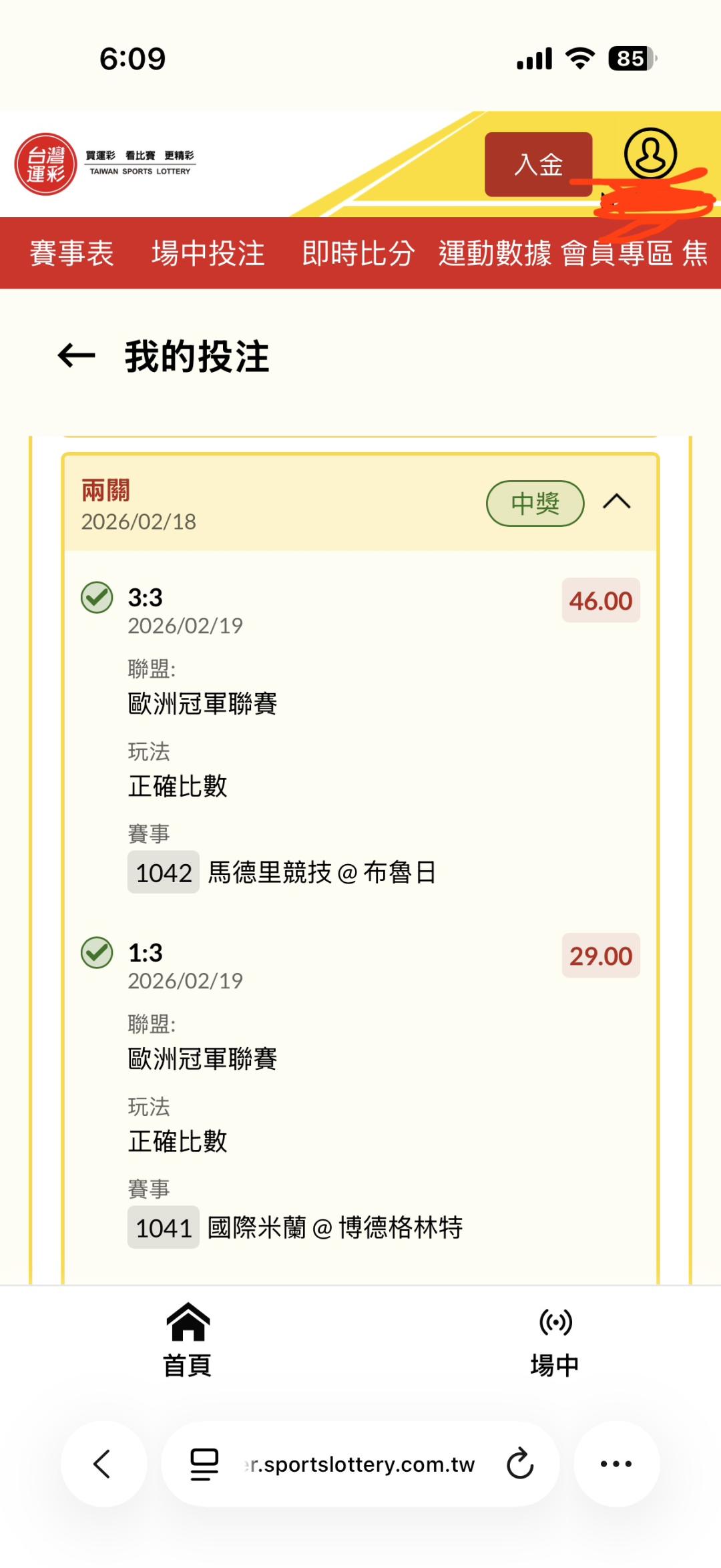Screen dimensions: 721x1568
Task: Tap the Taiwan Sports Lottery logo
Action: point(105,164)
